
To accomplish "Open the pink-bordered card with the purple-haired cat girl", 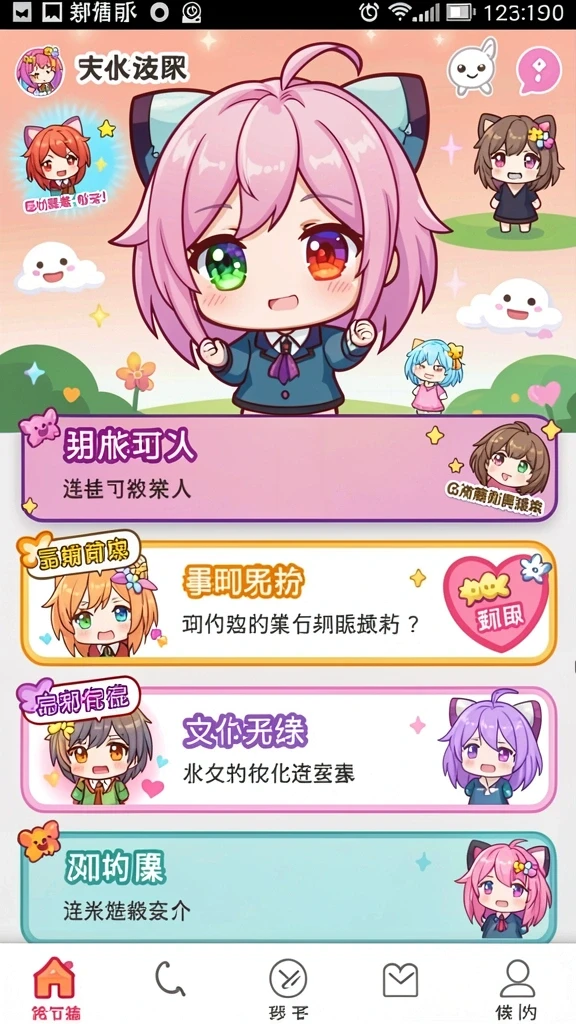I will (289, 748).
